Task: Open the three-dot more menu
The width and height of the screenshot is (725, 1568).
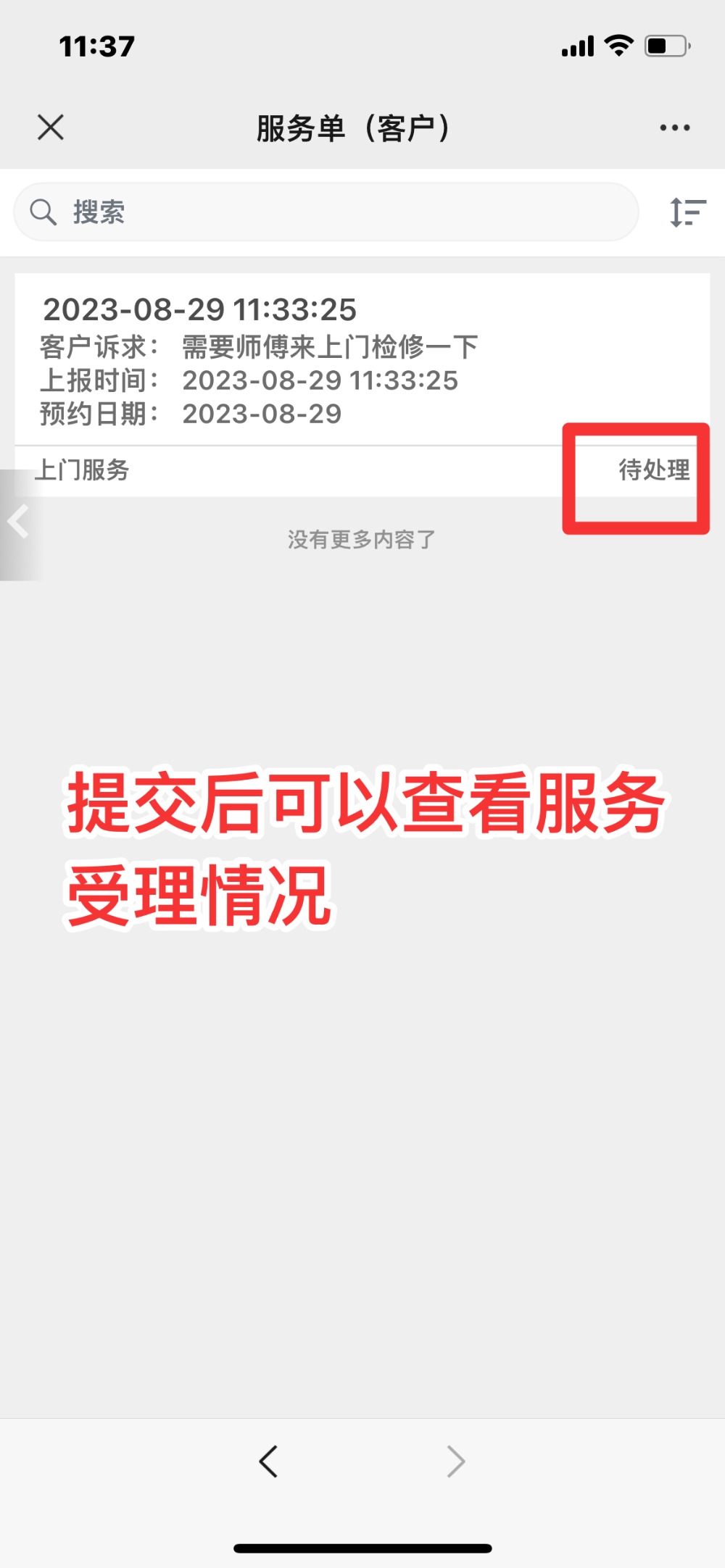Action: pos(674,128)
